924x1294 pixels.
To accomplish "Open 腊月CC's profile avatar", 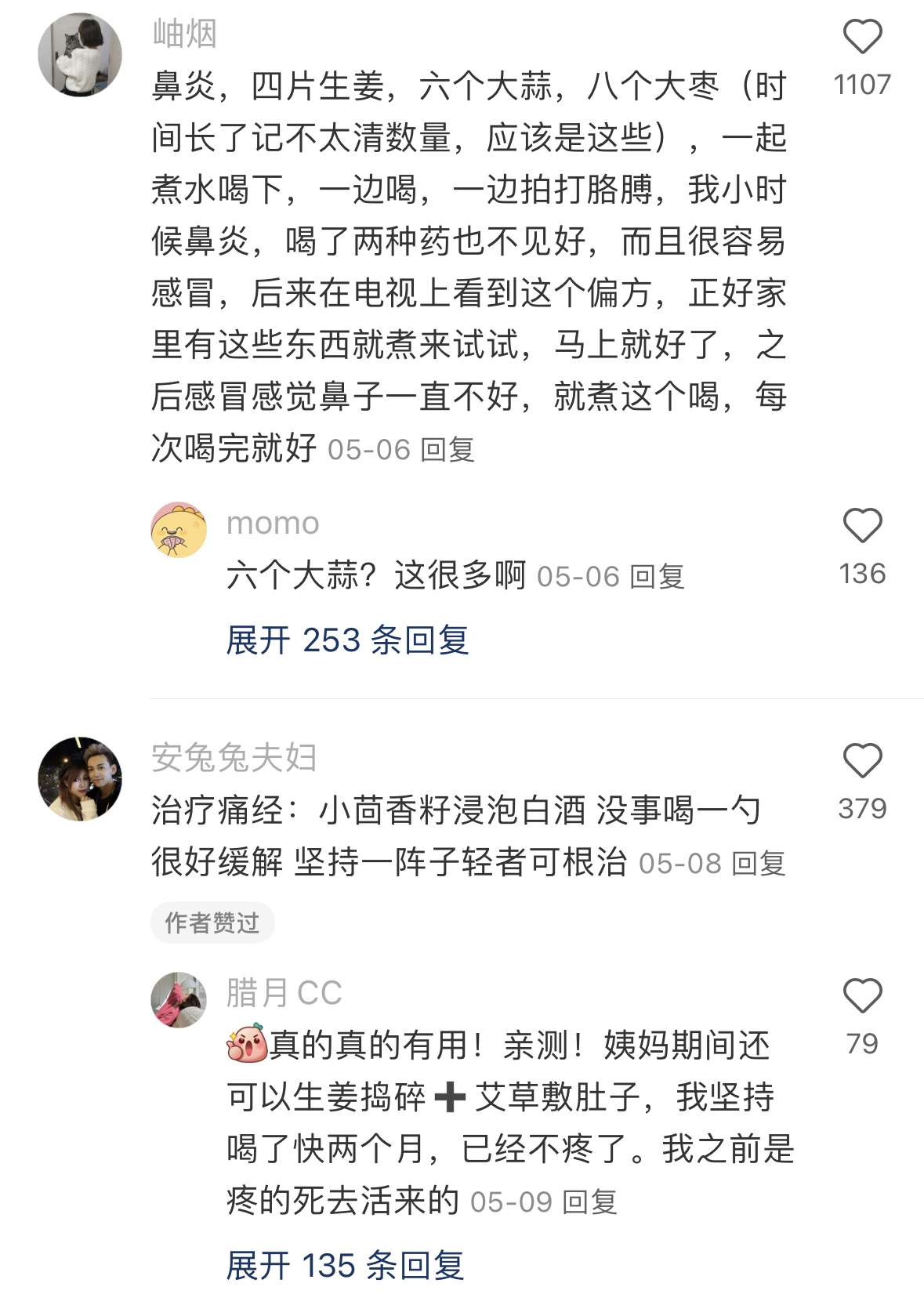I will pos(179,999).
